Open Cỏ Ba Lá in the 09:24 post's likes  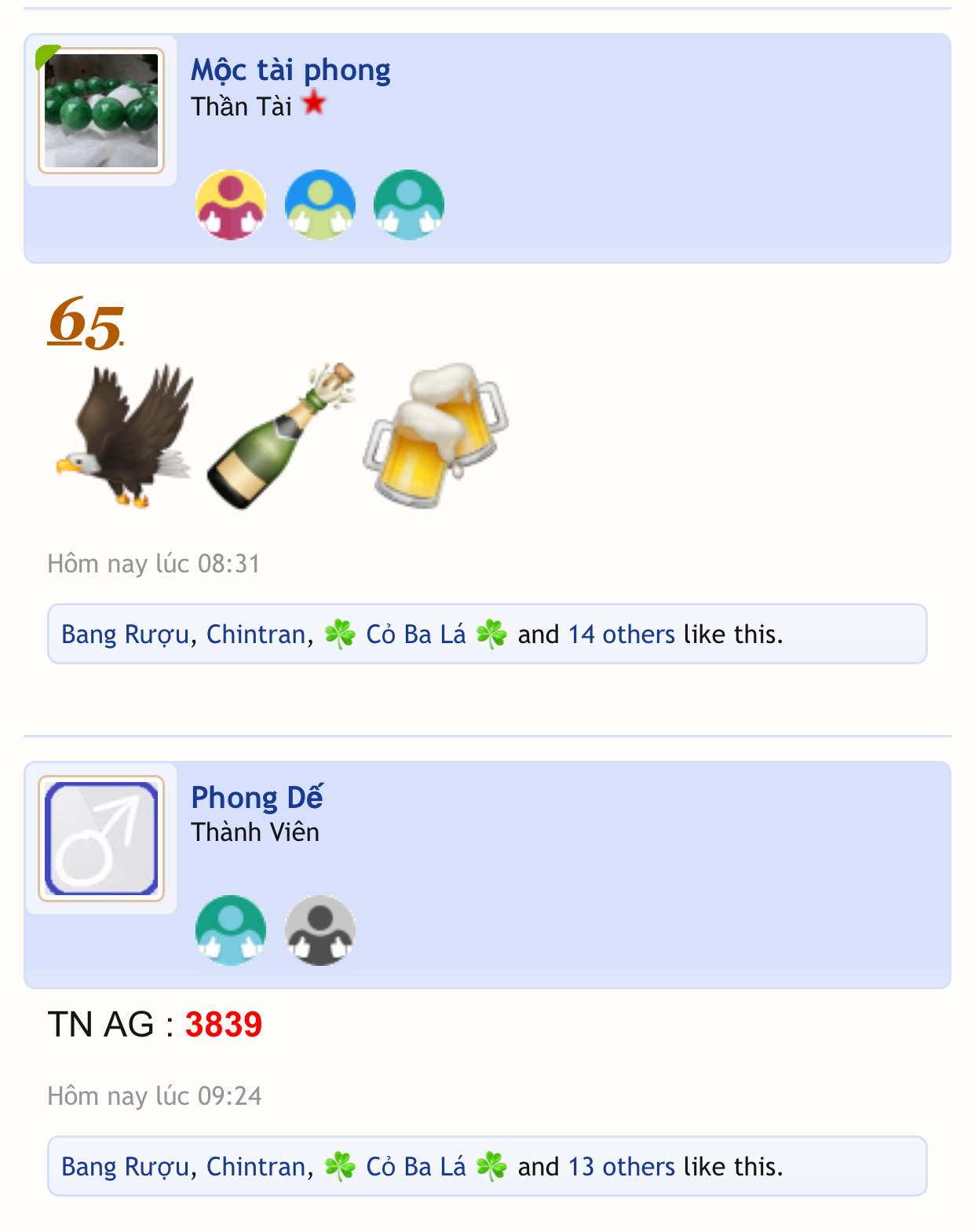[415, 1167]
